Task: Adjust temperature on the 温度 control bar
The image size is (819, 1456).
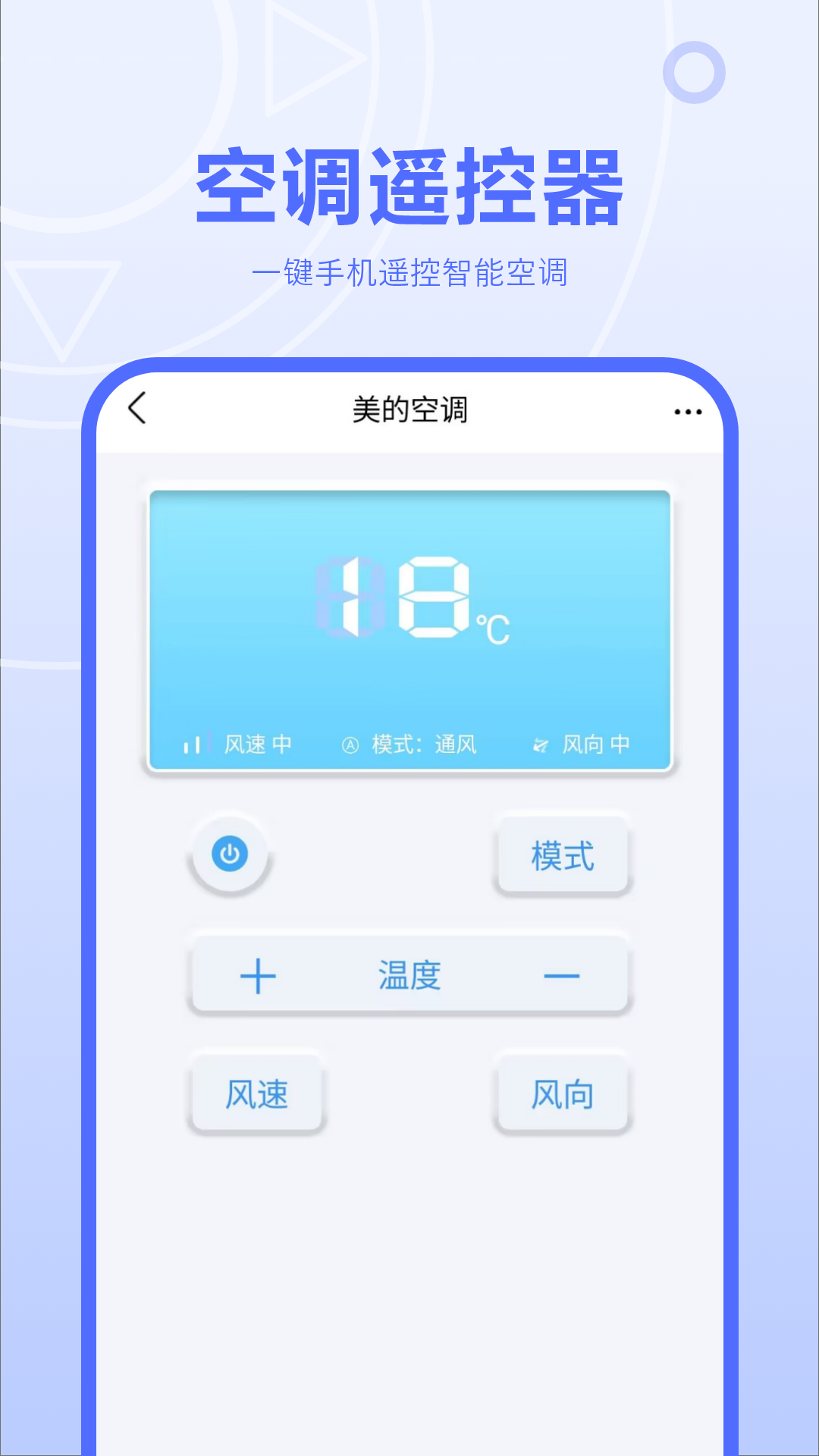Action: click(409, 975)
